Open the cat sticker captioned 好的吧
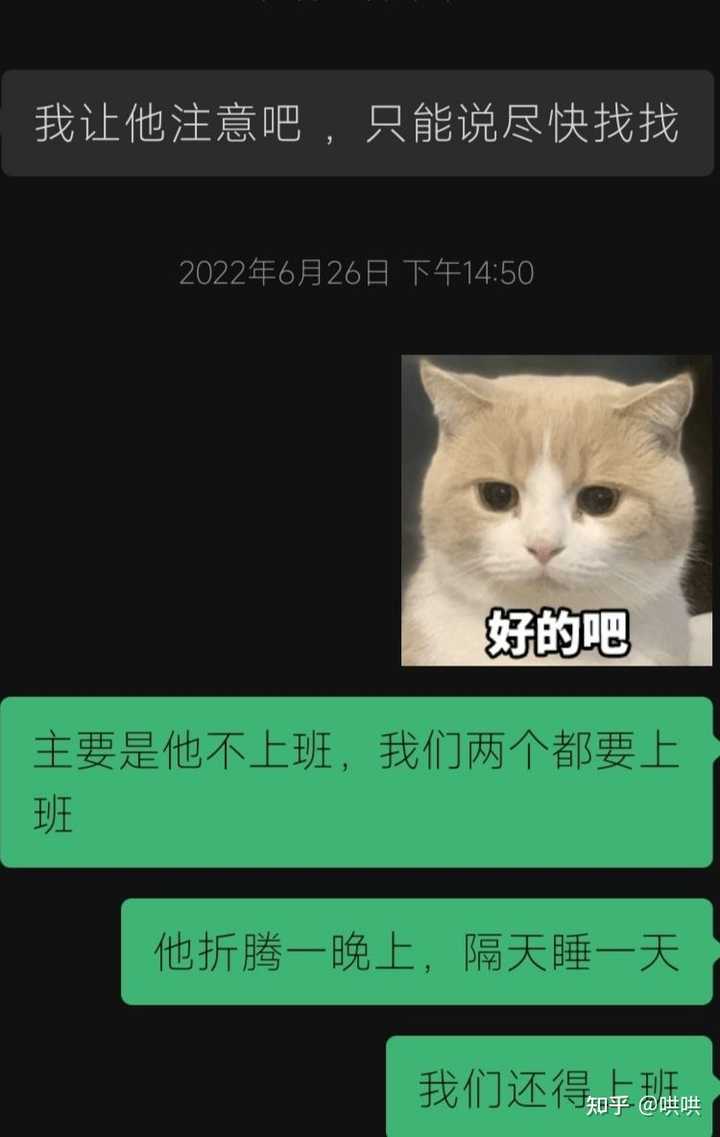The image size is (720, 1137). (557, 510)
